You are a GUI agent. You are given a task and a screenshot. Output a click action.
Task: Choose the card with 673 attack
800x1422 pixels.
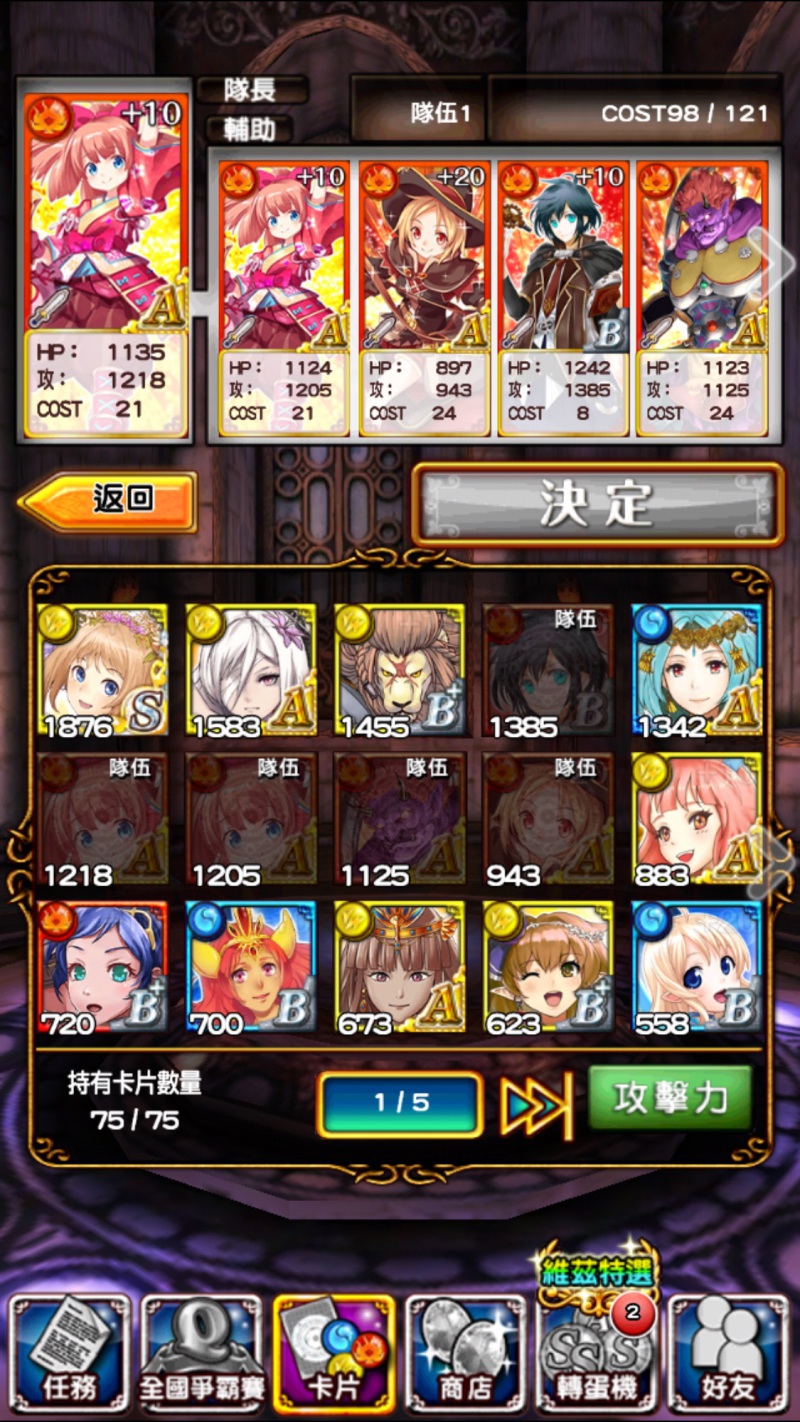point(400,967)
